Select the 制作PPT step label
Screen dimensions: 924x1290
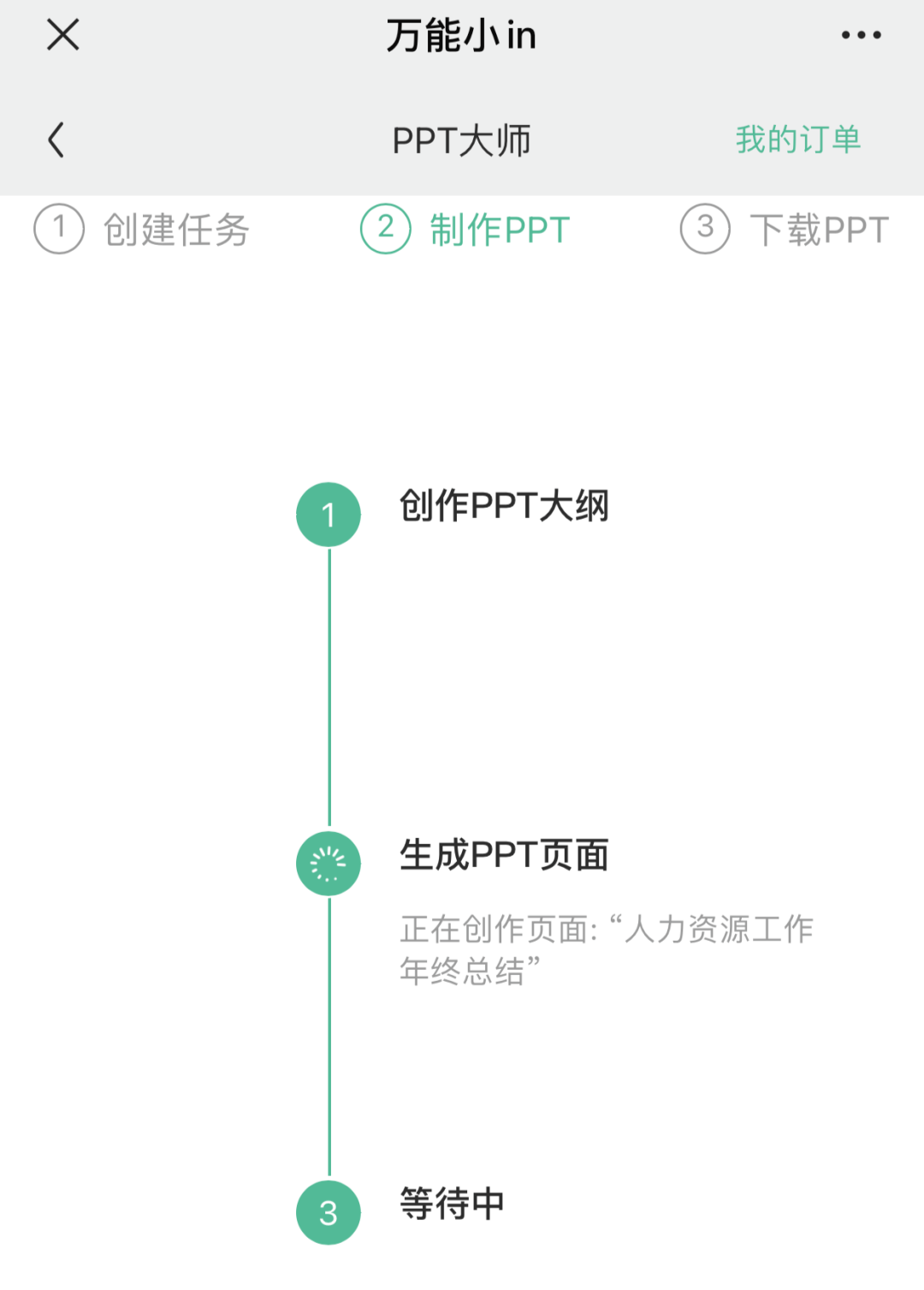(x=500, y=229)
